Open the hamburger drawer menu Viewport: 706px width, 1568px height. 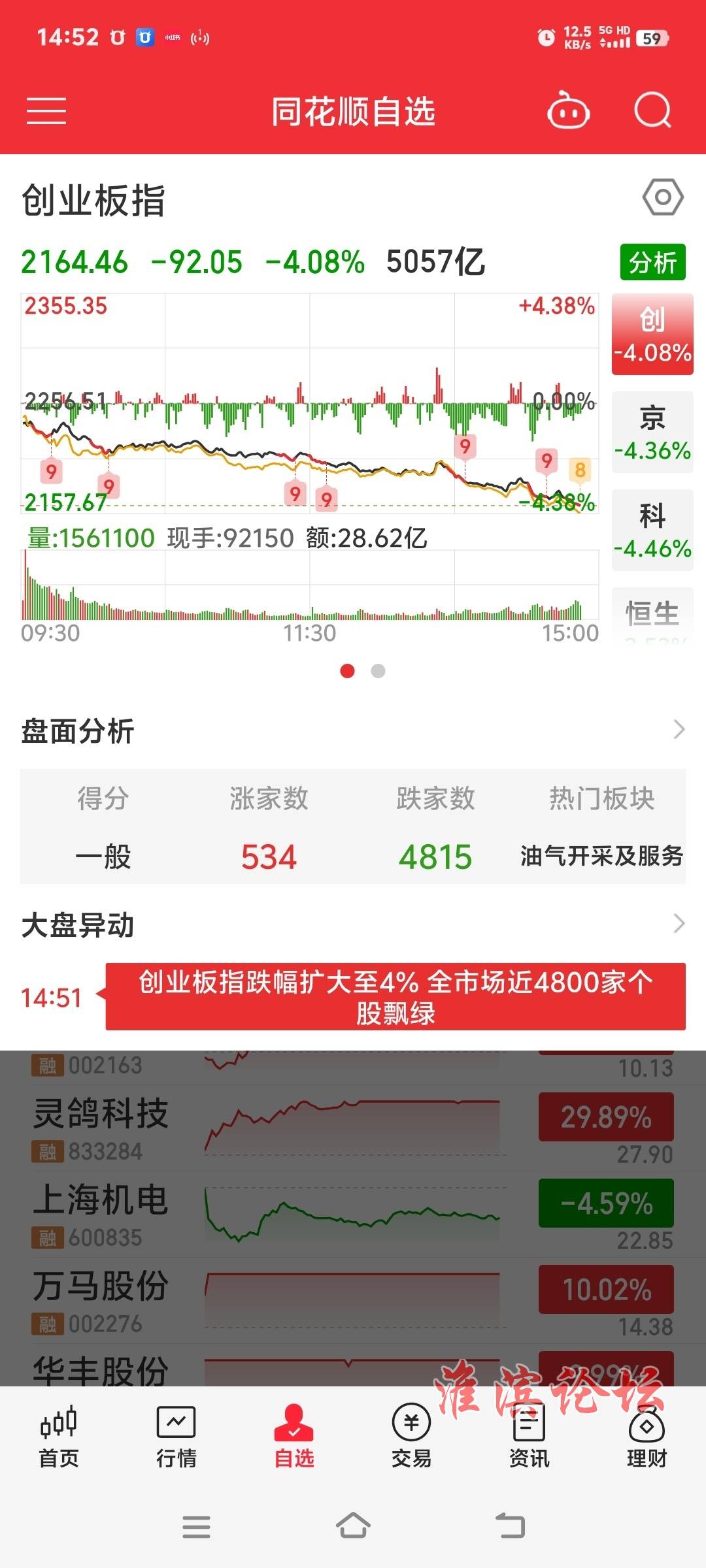(x=46, y=110)
